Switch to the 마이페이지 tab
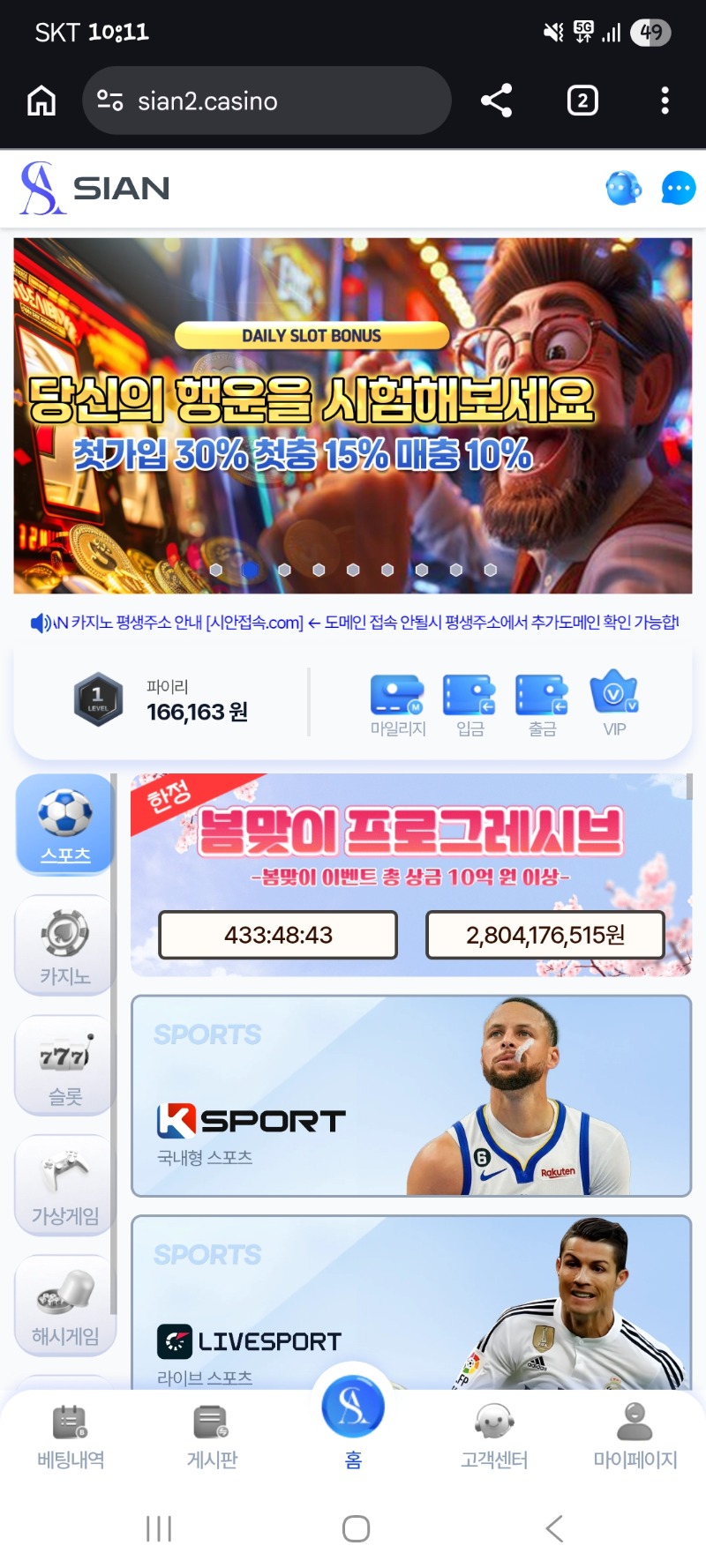Image resolution: width=706 pixels, height=1568 pixels. [635, 1437]
